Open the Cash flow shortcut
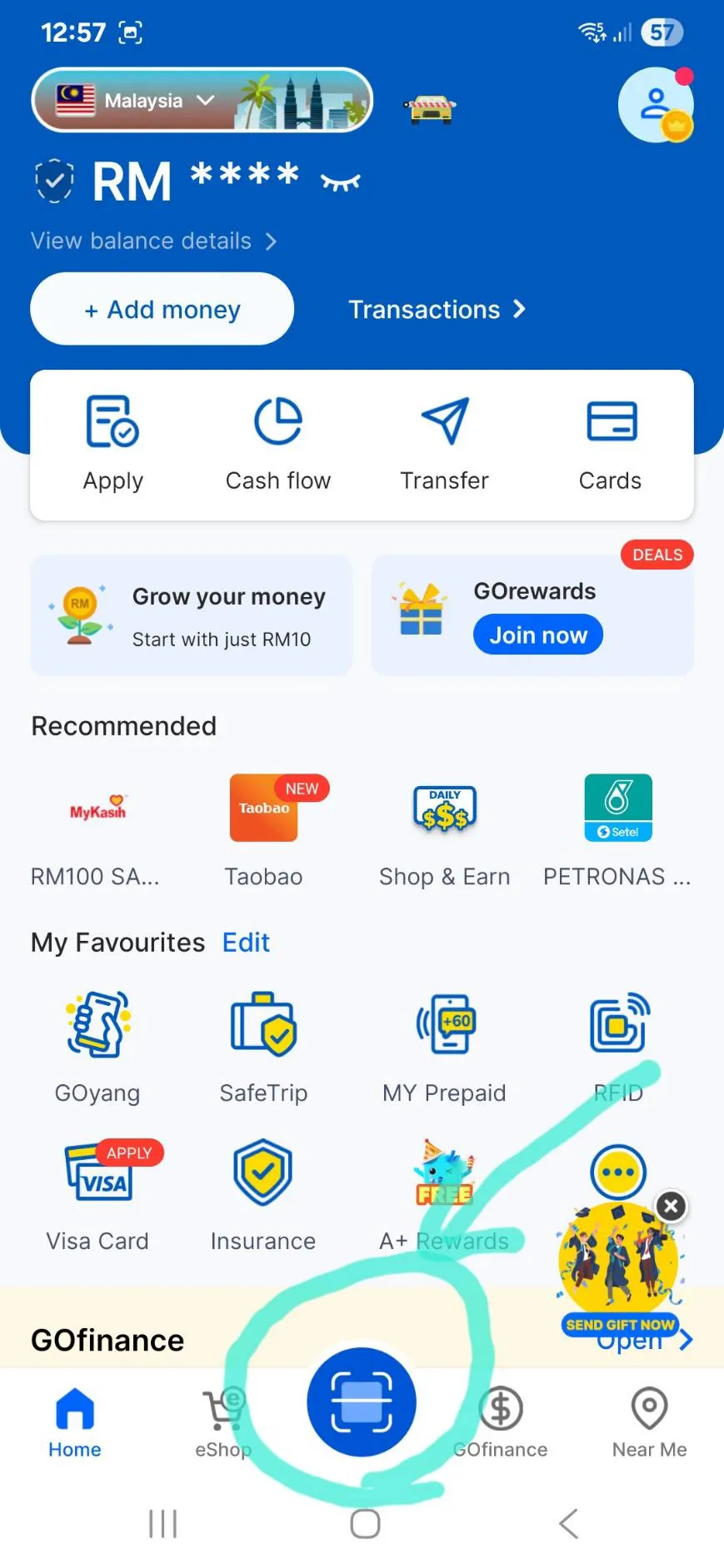Image resolution: width=724 pixels, height=1568 pixels. pyautogui.click(x=278, y=445)
